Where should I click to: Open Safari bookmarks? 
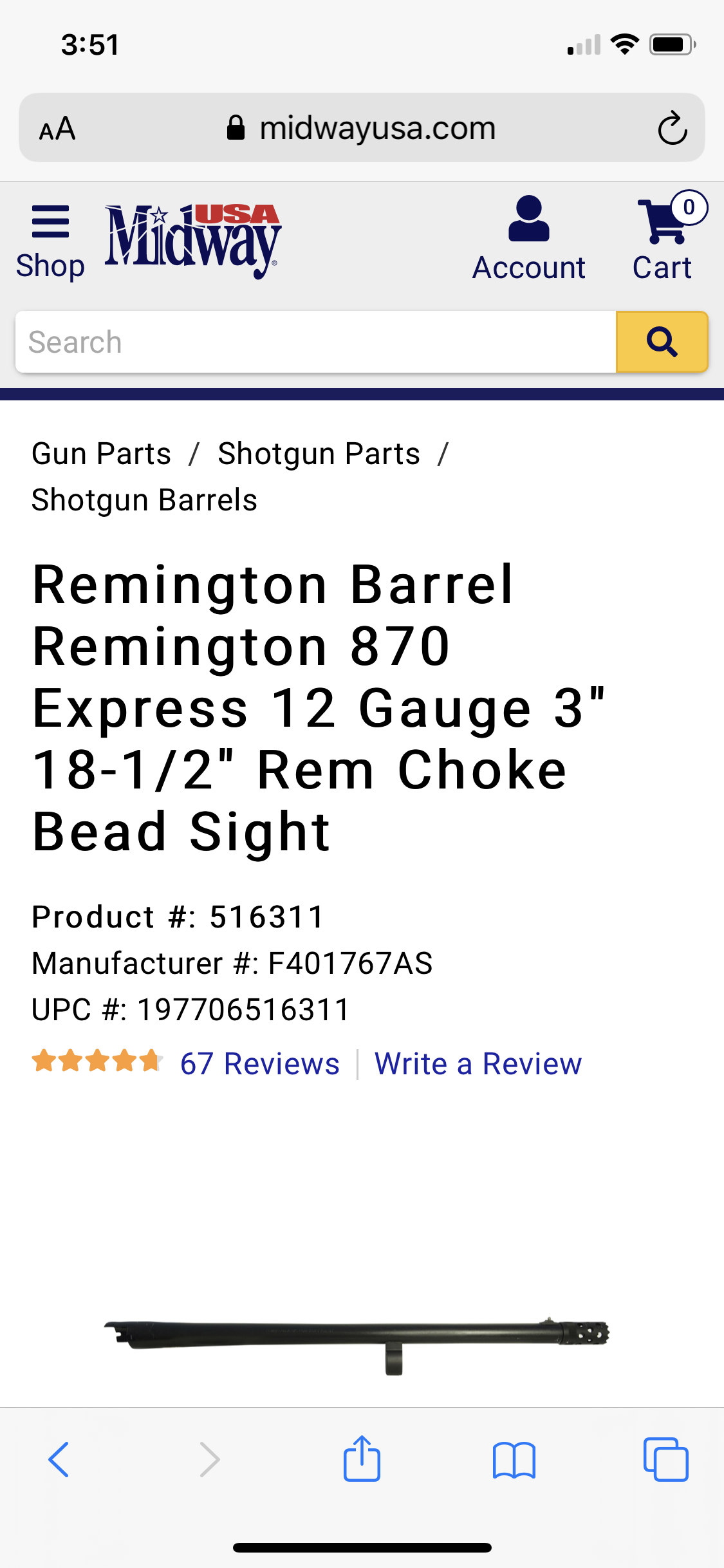pos(514,1459)
